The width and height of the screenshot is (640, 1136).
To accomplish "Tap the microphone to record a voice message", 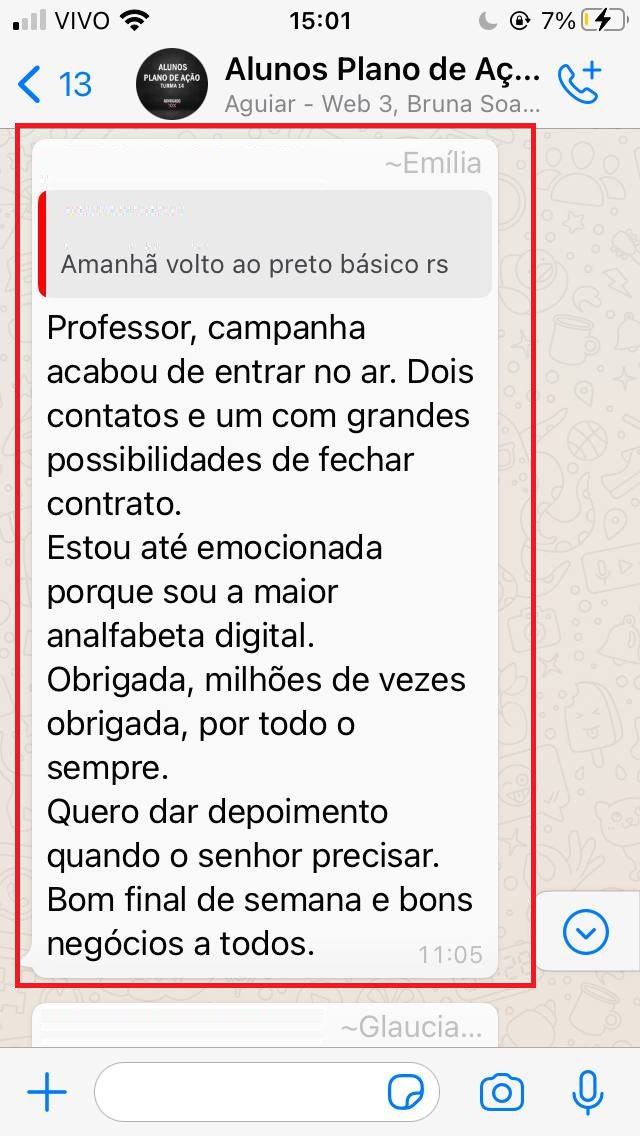I will point(587,1093).
